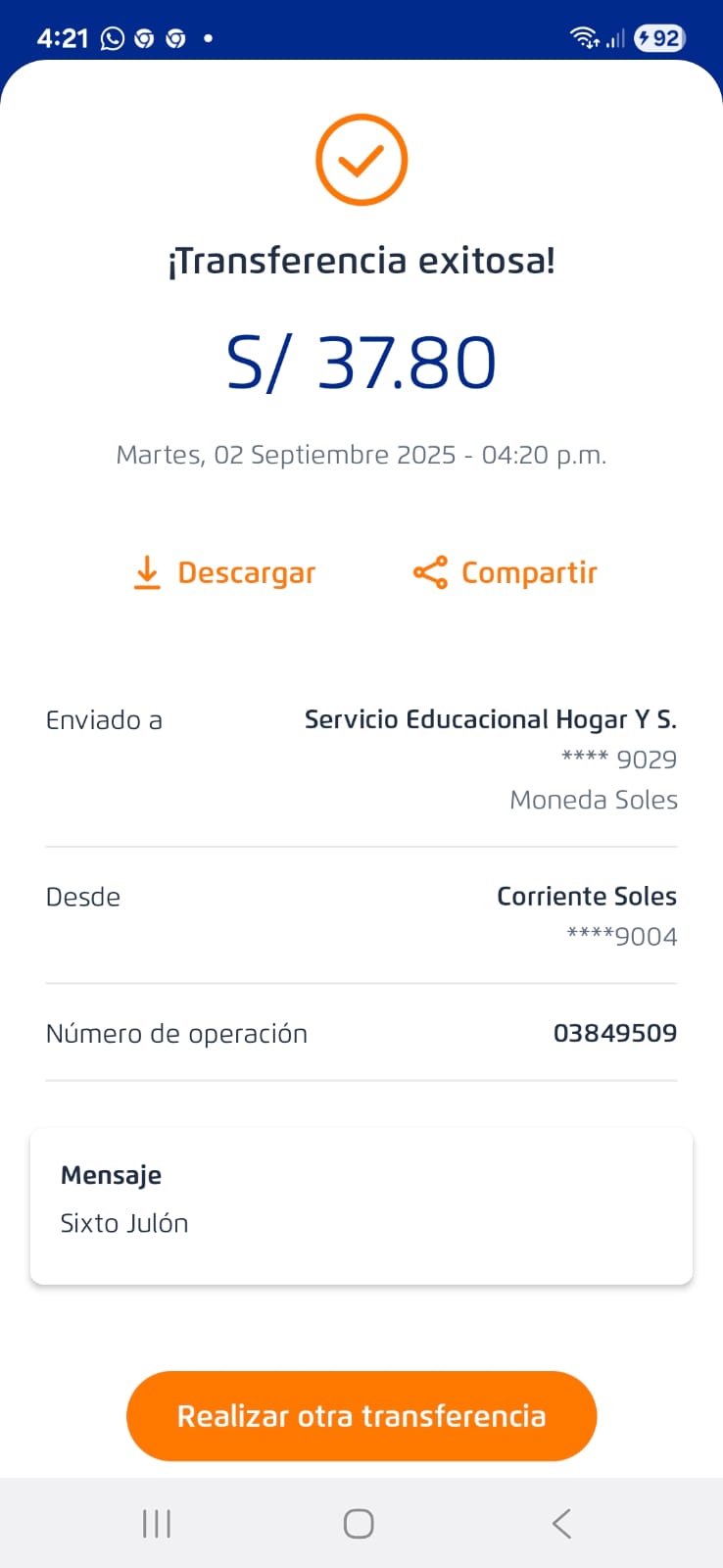Go to the home screen
This screenshot has width=723, height=1568.
[x=359, y=1524]
